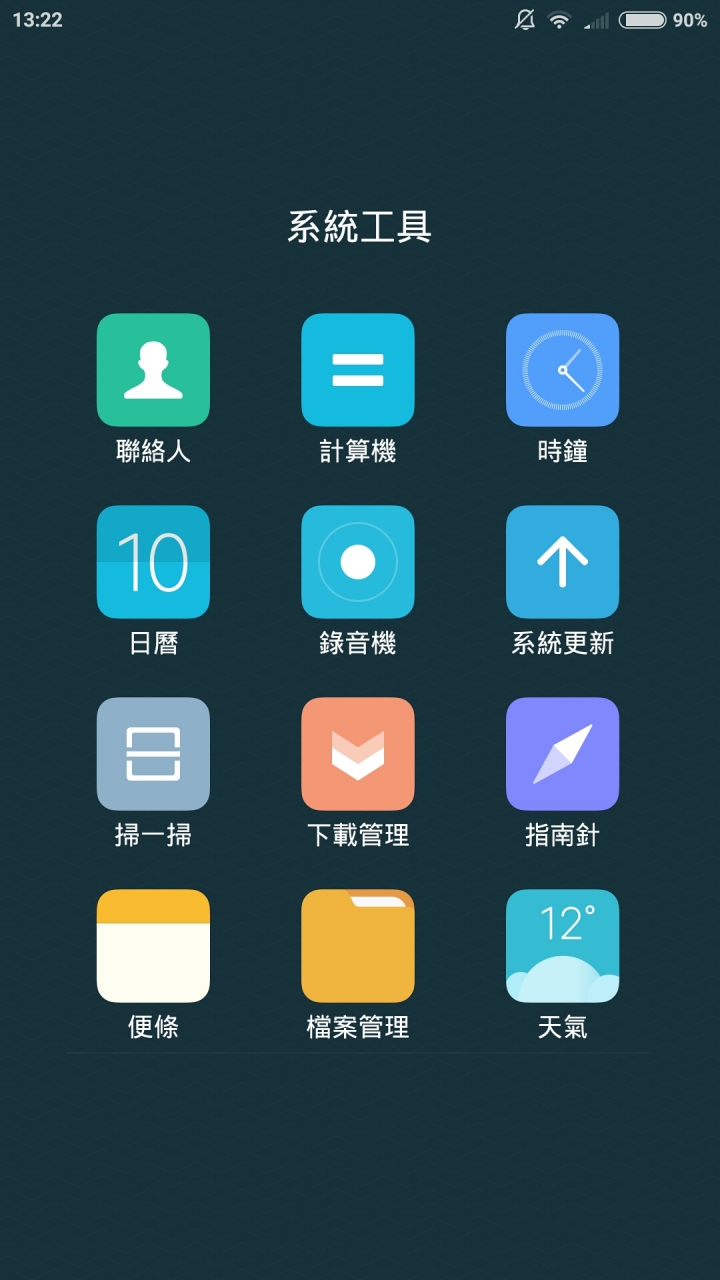Open the 時鐘 clock app
Image resolution: width=720 pixels, height=1280 pixels.
point(562,370)
